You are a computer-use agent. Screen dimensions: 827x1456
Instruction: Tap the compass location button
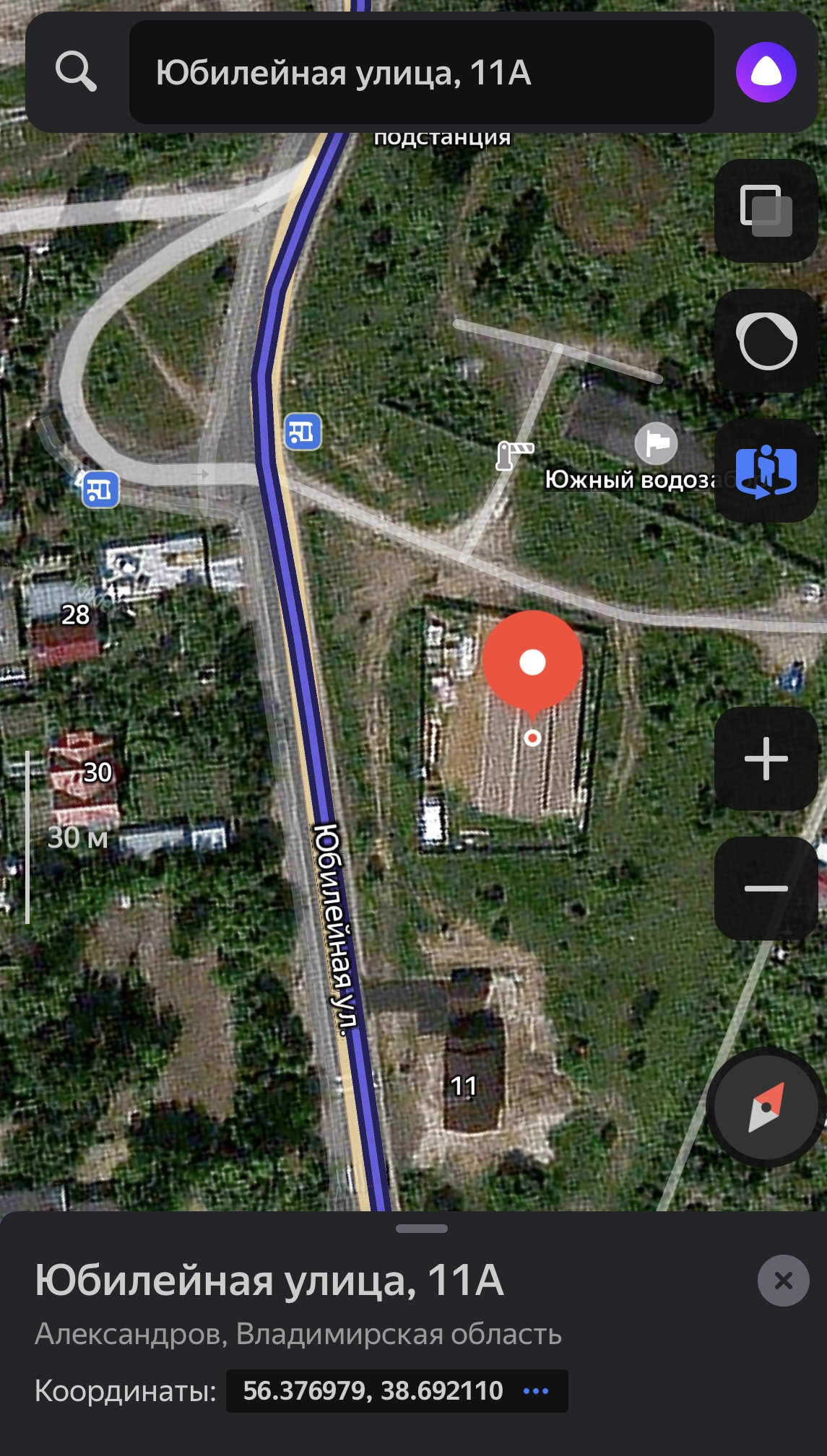(x=766, y=1107)
